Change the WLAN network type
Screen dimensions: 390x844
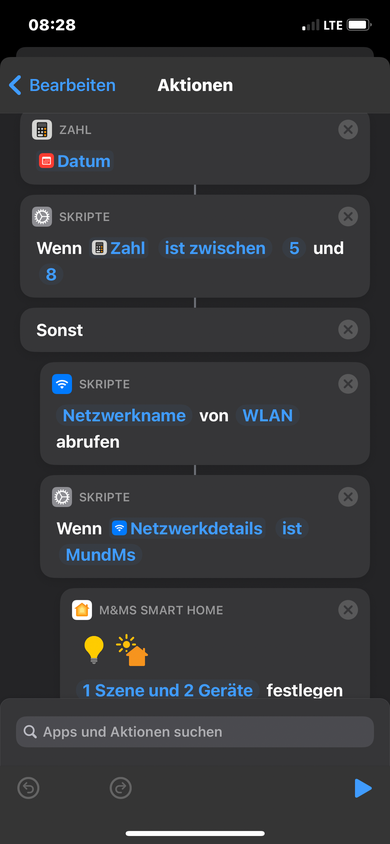pyautogui.click(x=268, y=416)
